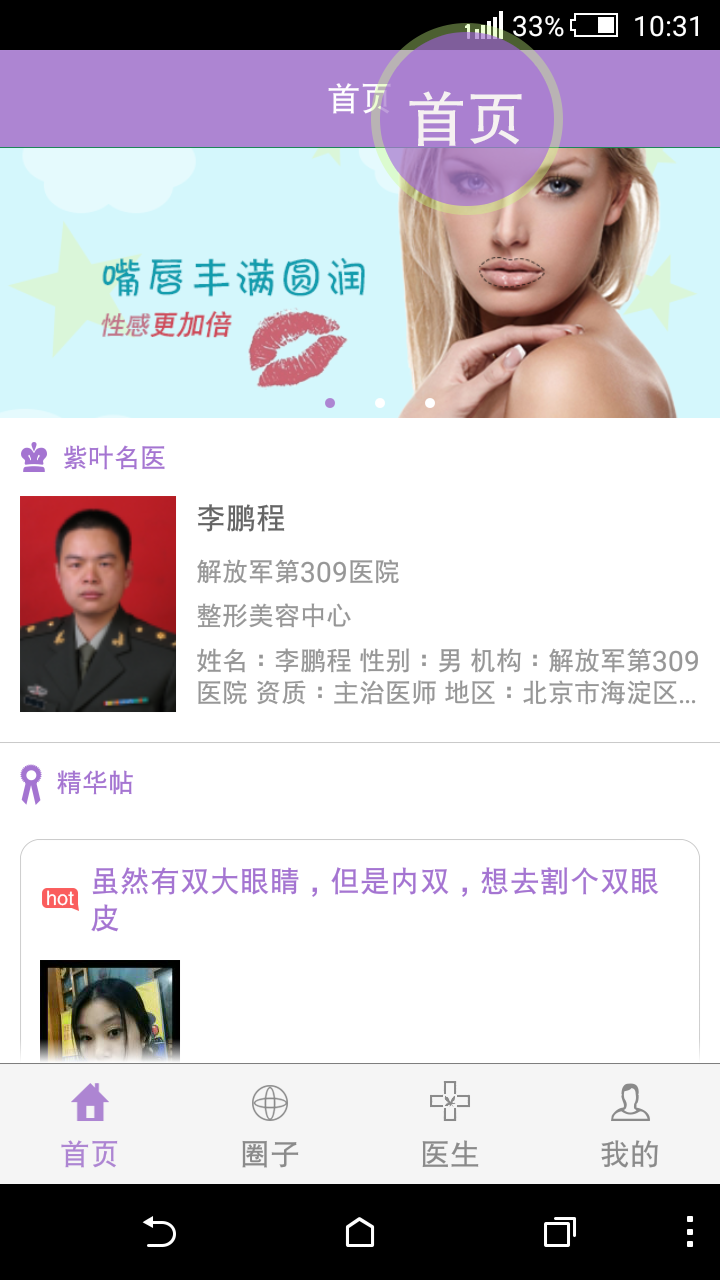Image resolution: width=720 pixels, height=1280 pixels.
Task: View doctor 李鹏程's profile
Action: pos(360,604)
